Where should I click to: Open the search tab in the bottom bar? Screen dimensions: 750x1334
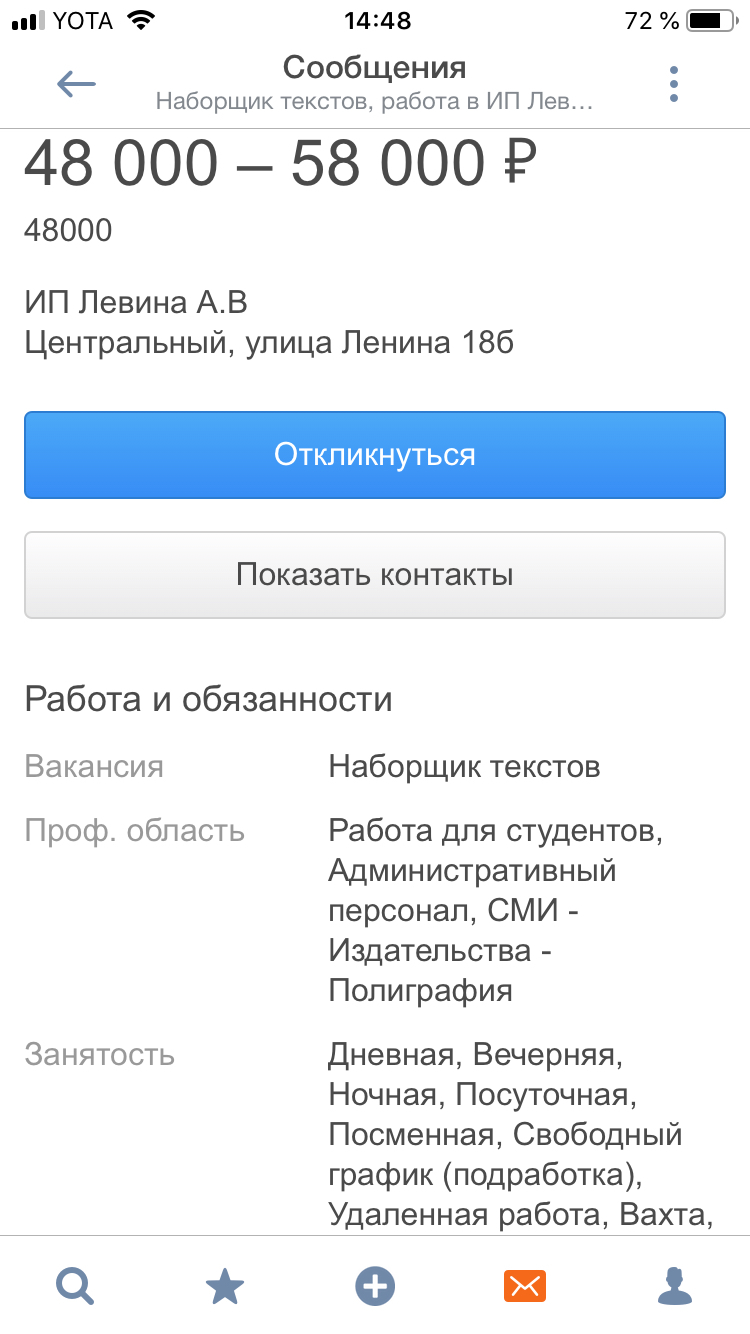click(x=75, y=1285)
